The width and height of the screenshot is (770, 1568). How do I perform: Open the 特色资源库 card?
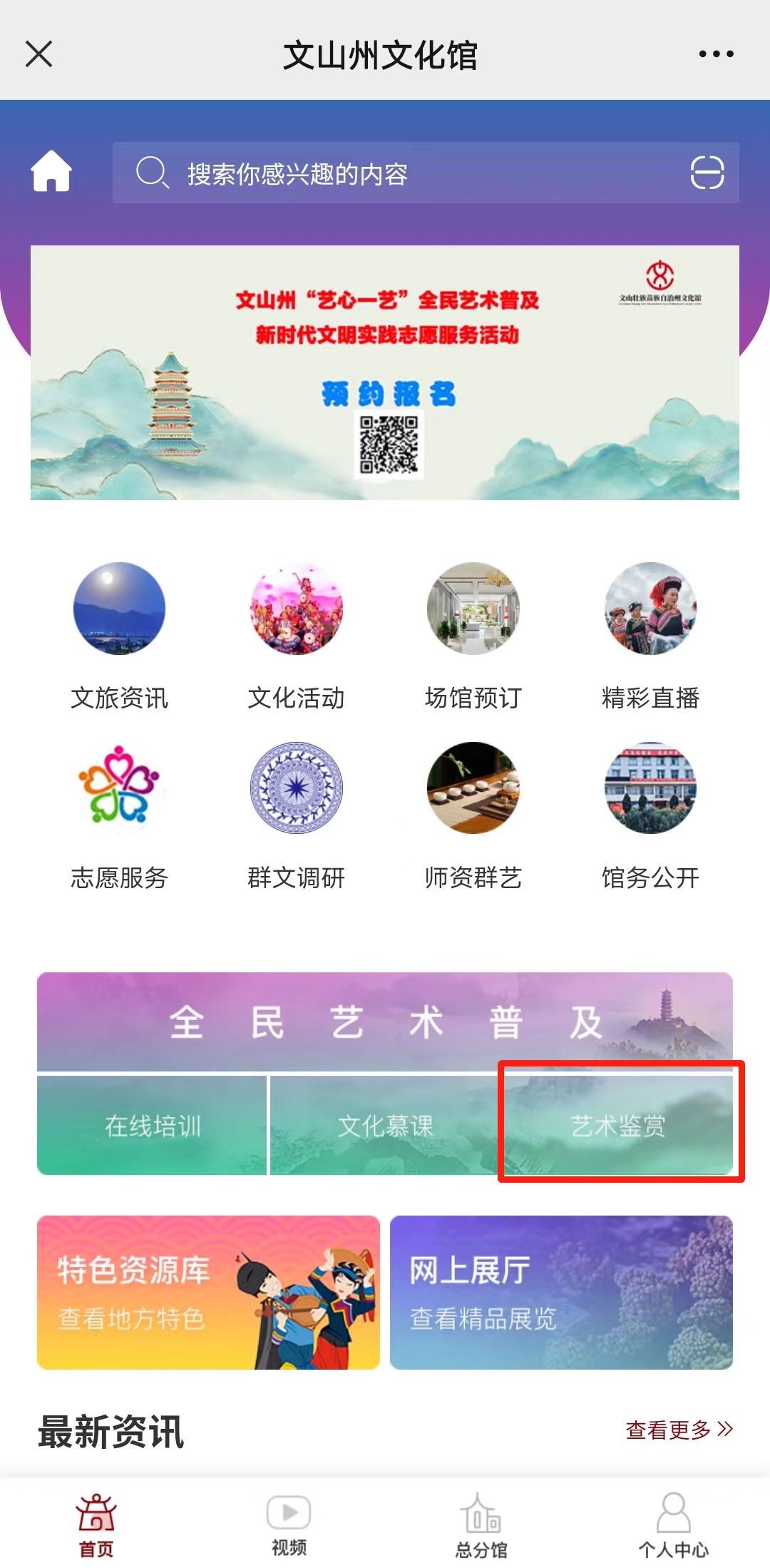pyautogui.click(x=208, y=1292)
